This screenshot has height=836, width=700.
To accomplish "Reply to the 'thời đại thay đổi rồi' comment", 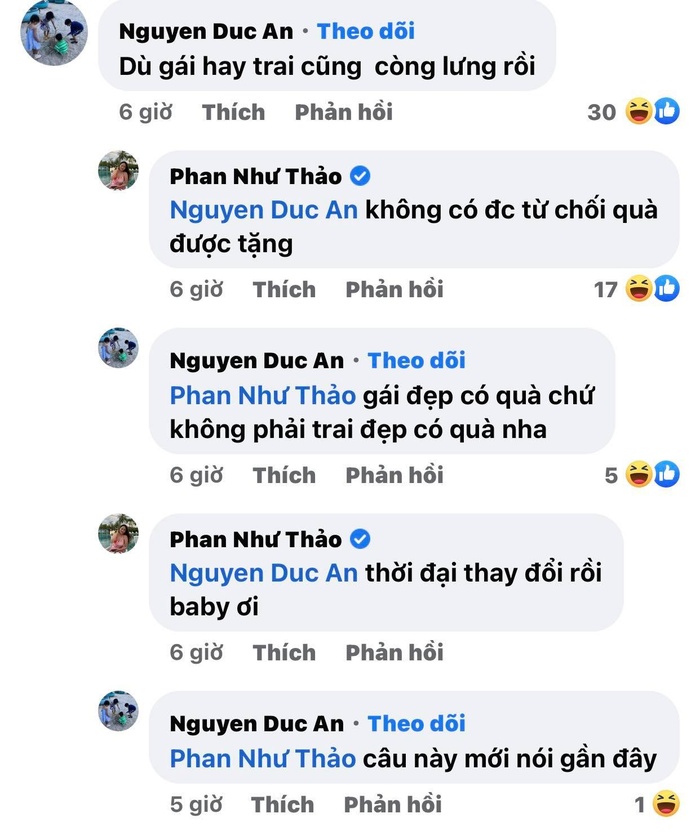I will 394,652.
